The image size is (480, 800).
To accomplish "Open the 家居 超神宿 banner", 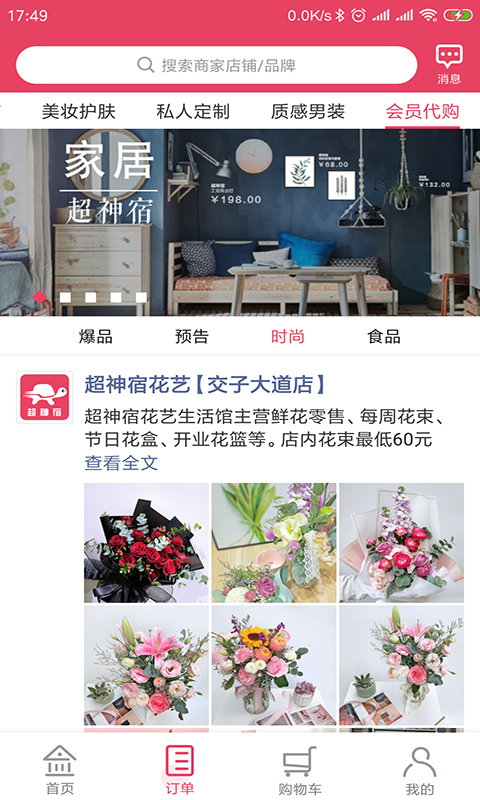I will pyautogui.click(x=240, y=222).
